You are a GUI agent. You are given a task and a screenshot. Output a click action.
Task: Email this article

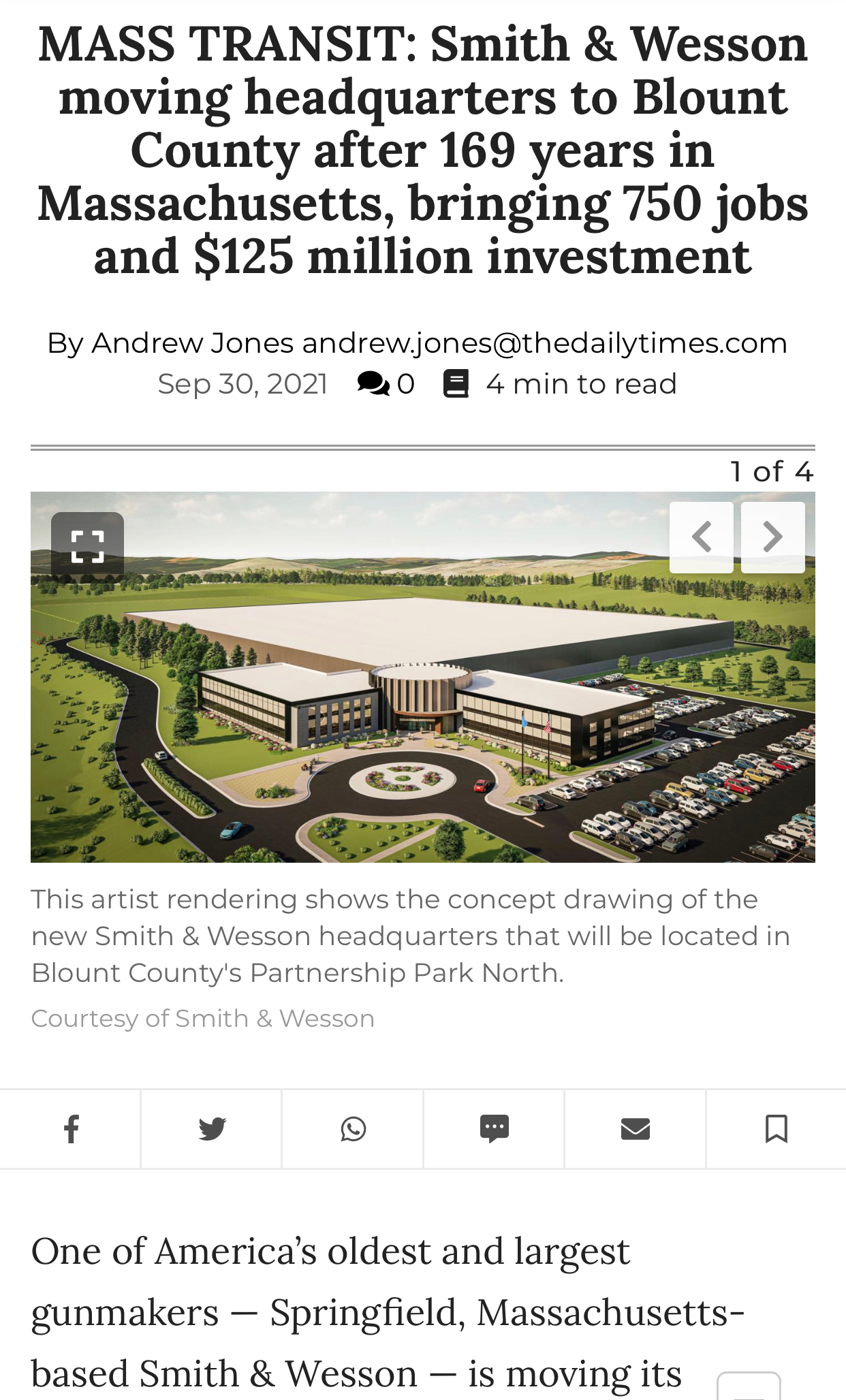[x=635, y=1129]
